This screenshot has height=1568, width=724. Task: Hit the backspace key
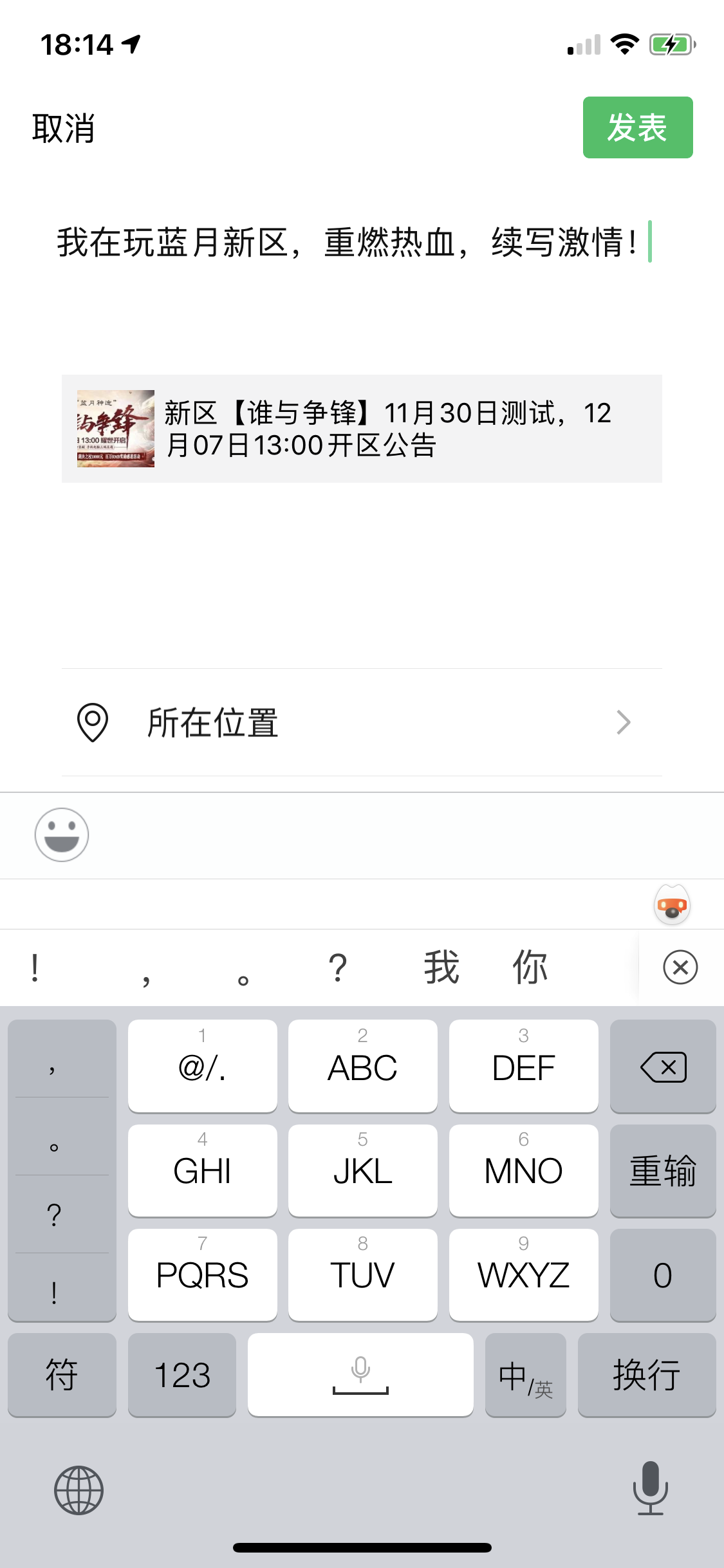click(663, 1067)
